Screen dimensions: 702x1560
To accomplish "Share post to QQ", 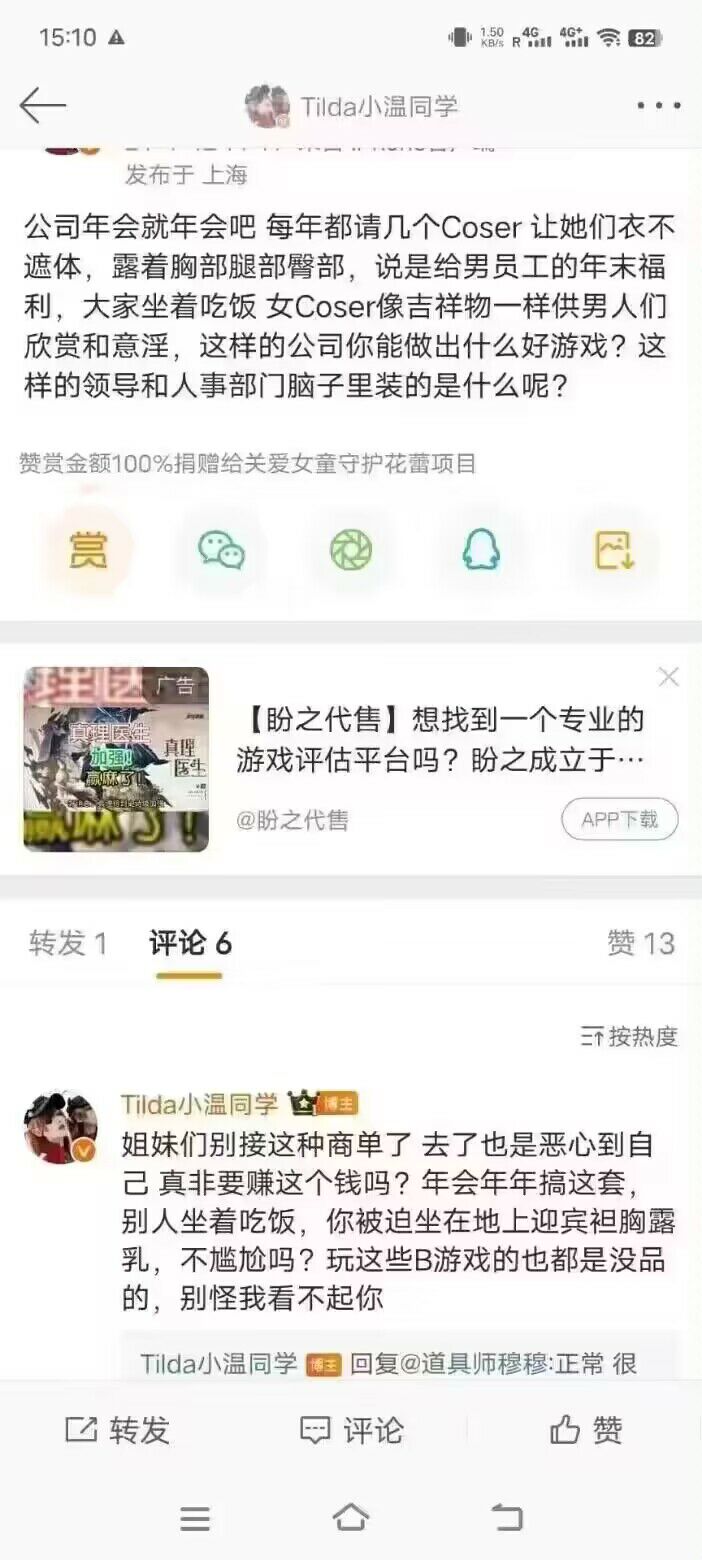I will click(x=481, y=550).
